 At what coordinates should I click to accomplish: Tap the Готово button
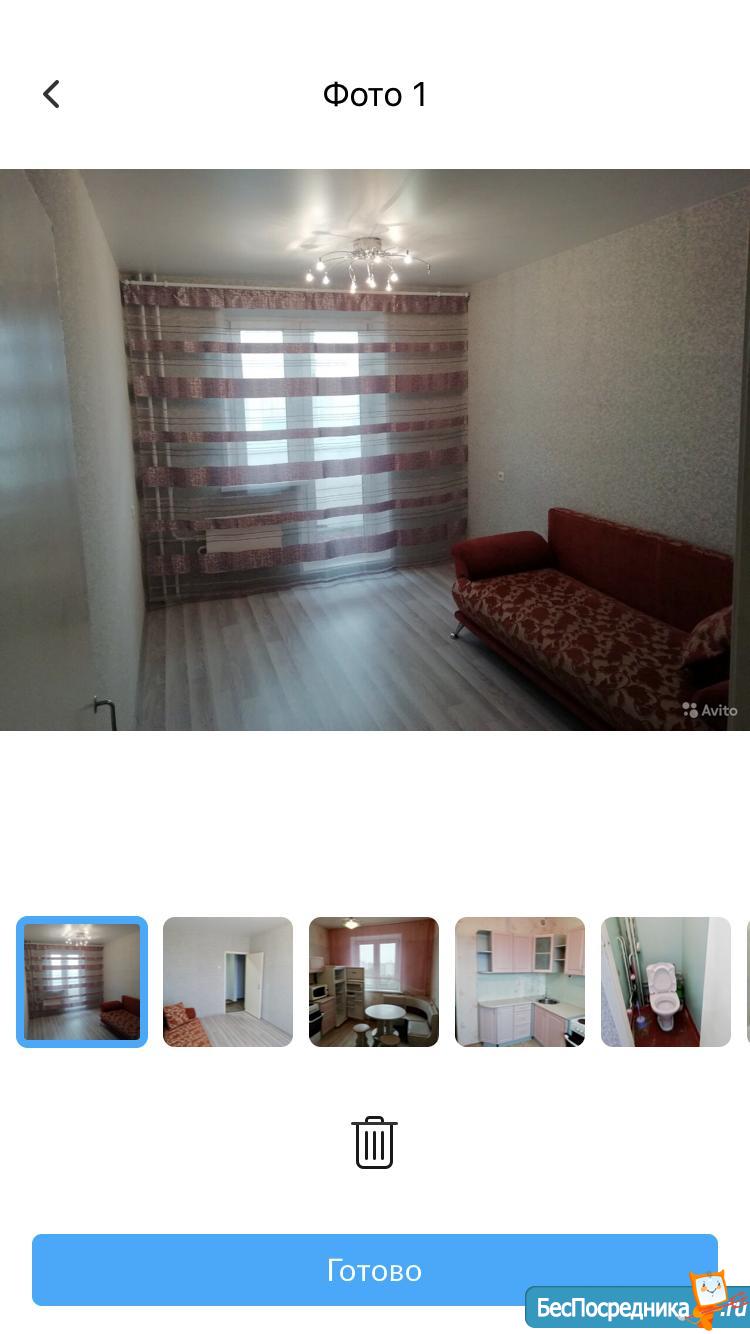pyautogui.click(x=374, y=1269)
